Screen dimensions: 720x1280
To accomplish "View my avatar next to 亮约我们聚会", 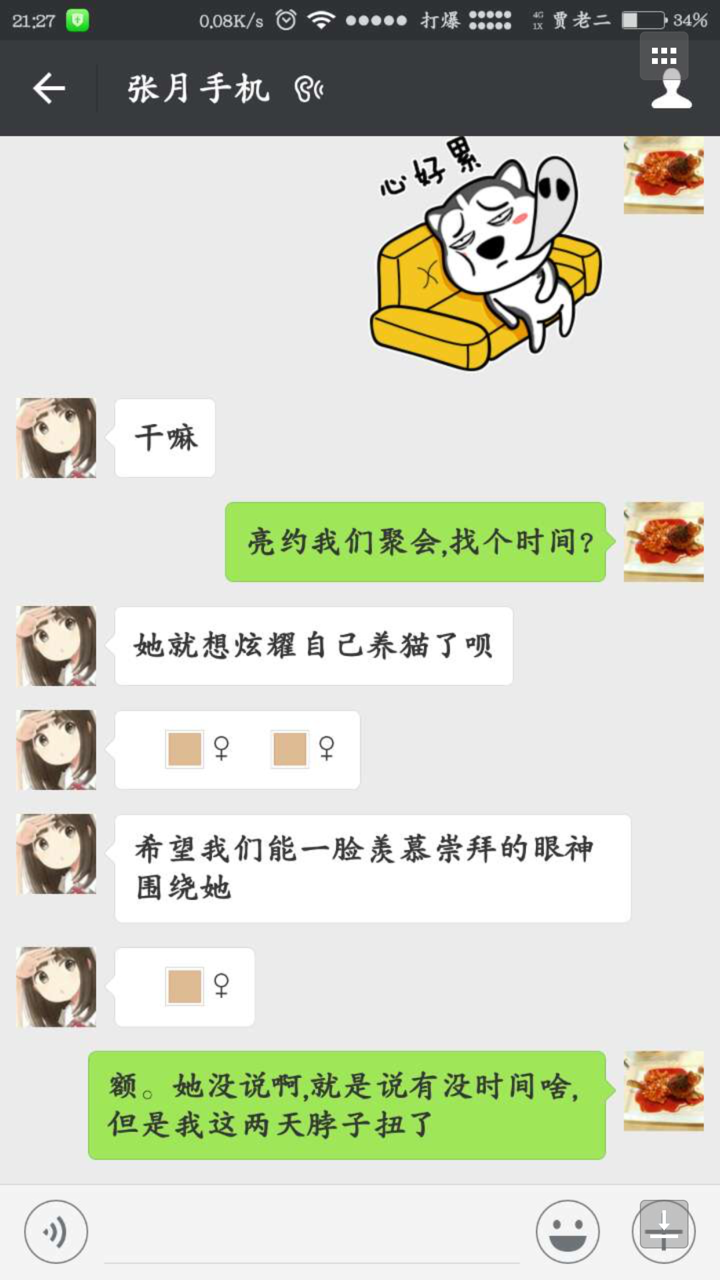I will click(x=663, y=541).
